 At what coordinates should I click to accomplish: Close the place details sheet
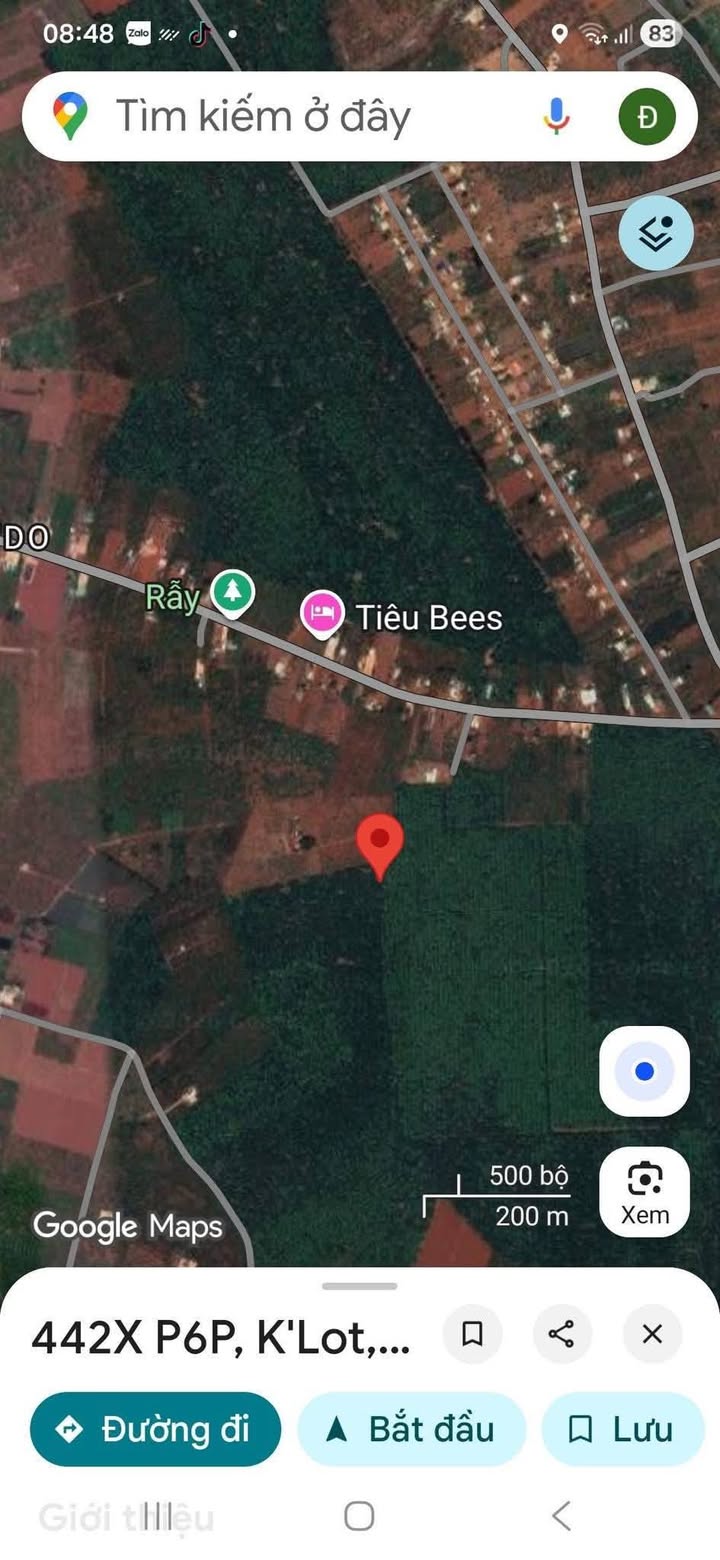pos(652,1333)
